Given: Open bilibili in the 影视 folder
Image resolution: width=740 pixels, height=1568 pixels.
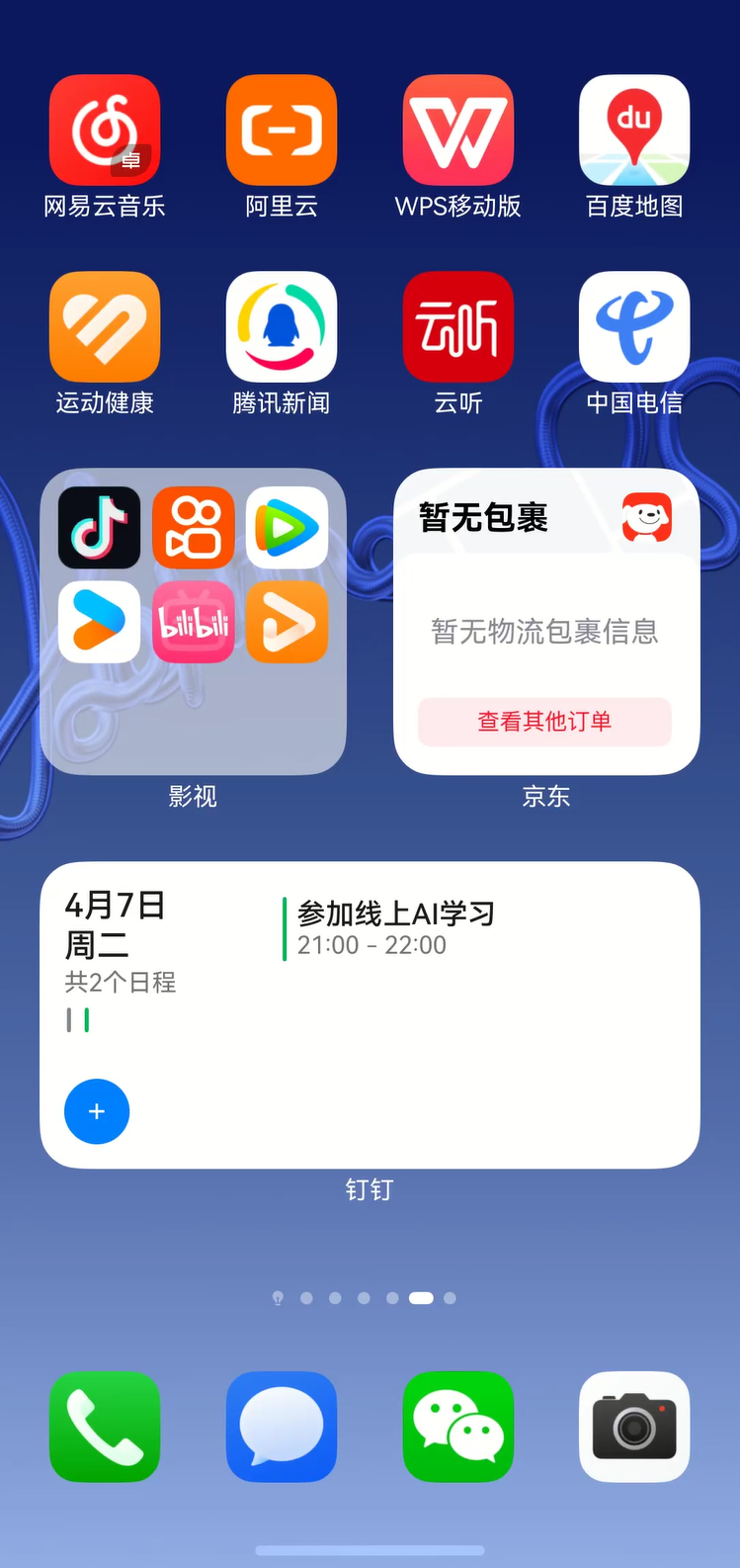Looking at the screenshot, I should [194, 622].
